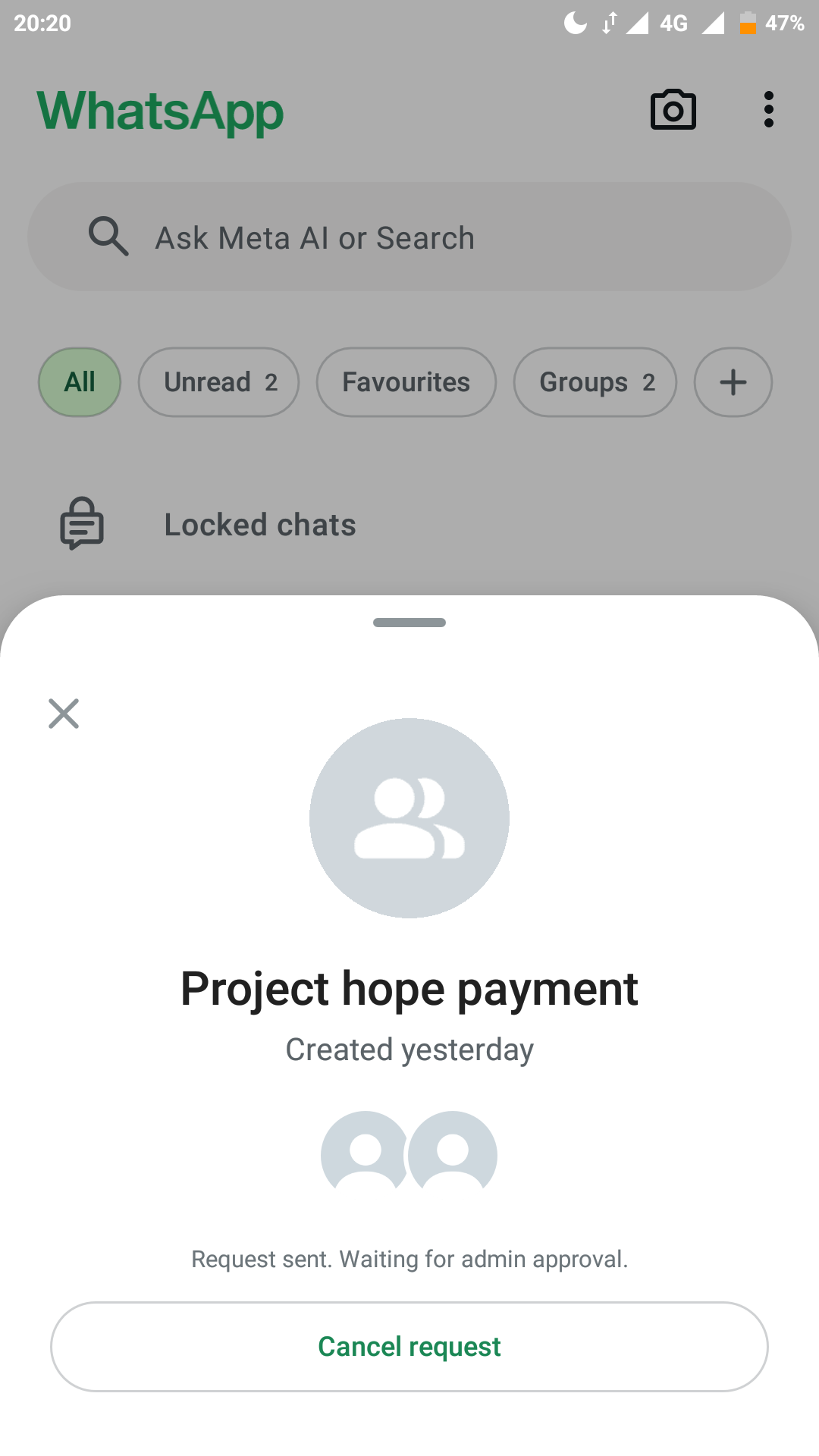
Task: Select the All chats filter
Action: 80,382
